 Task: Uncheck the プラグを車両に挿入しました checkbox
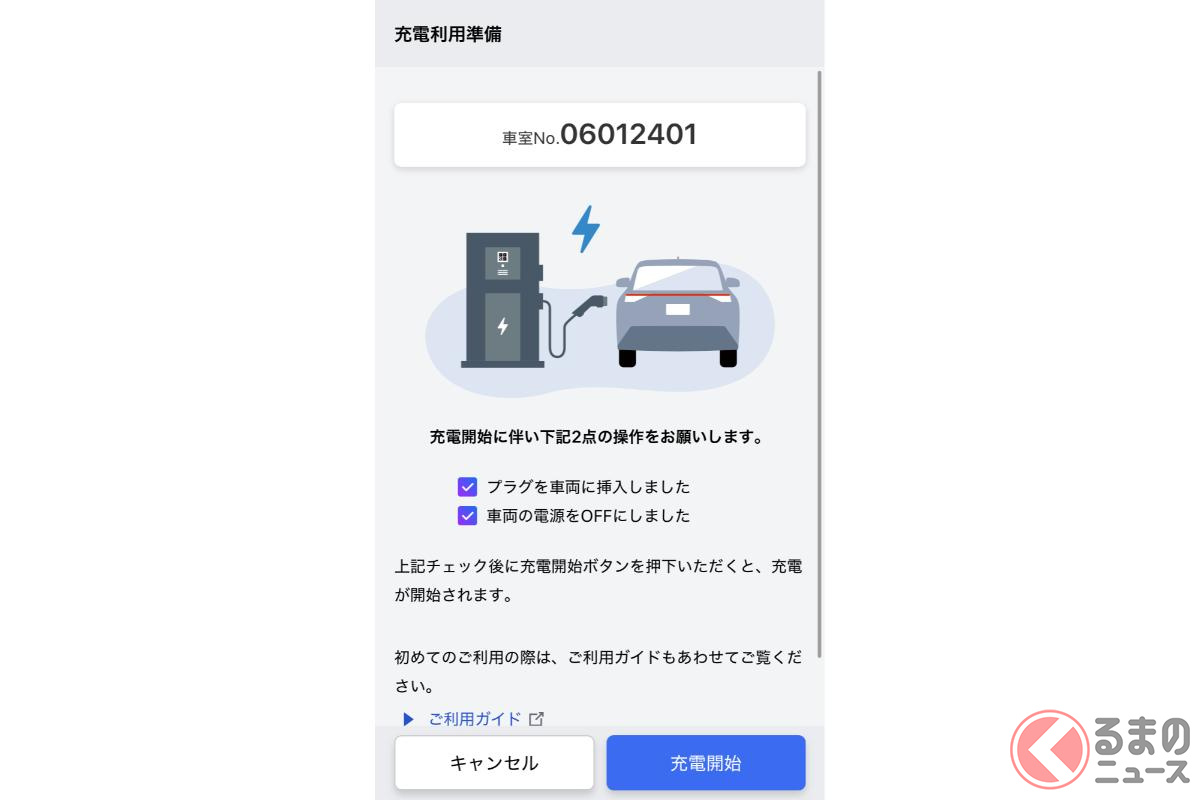[467, 487]
